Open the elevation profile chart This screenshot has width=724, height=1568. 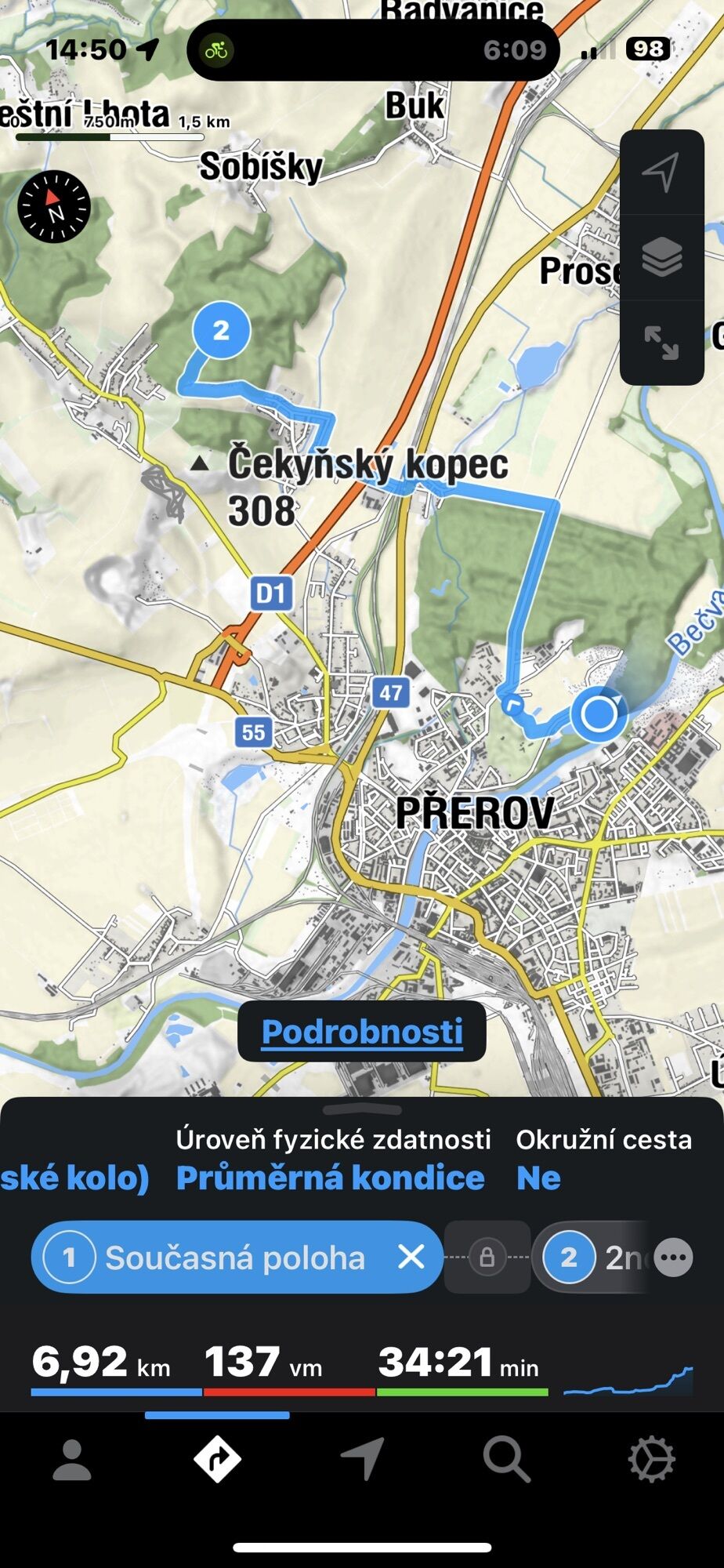pos(628,1380)
